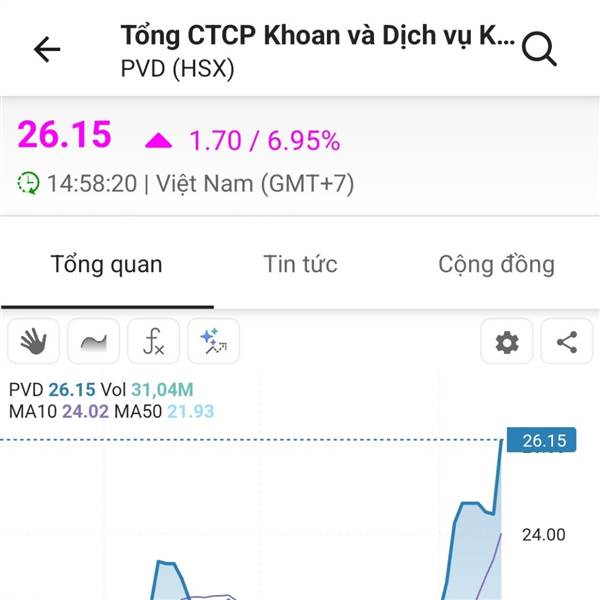The height and width of the screenshot is (600, 600).
Task: Switch to the Cộng đồng tab
Action: tap(496, 265)
